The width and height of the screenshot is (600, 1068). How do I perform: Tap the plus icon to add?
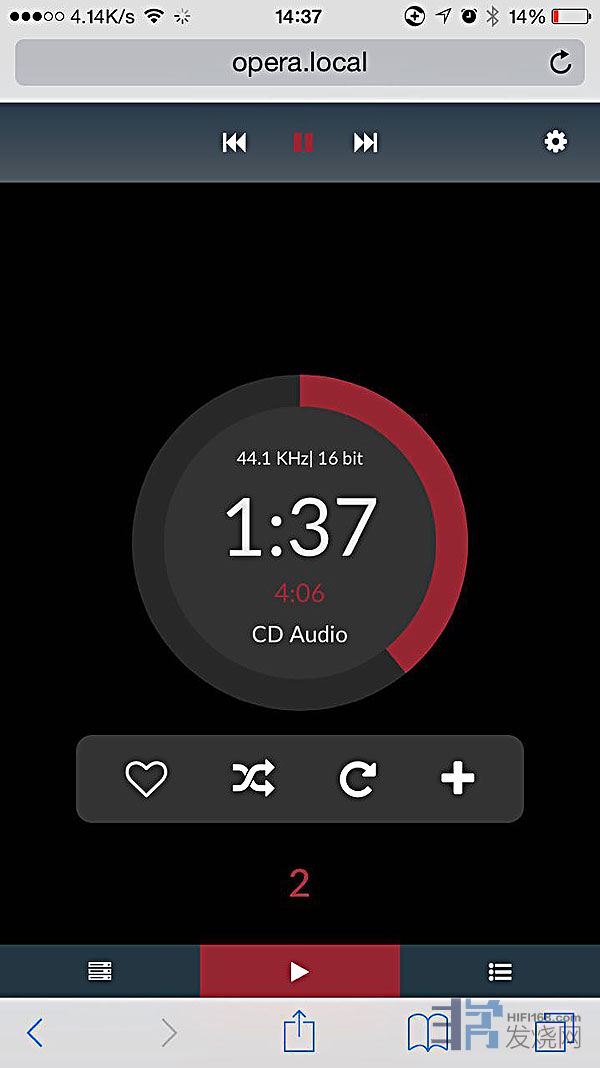[x=458, y=778]
